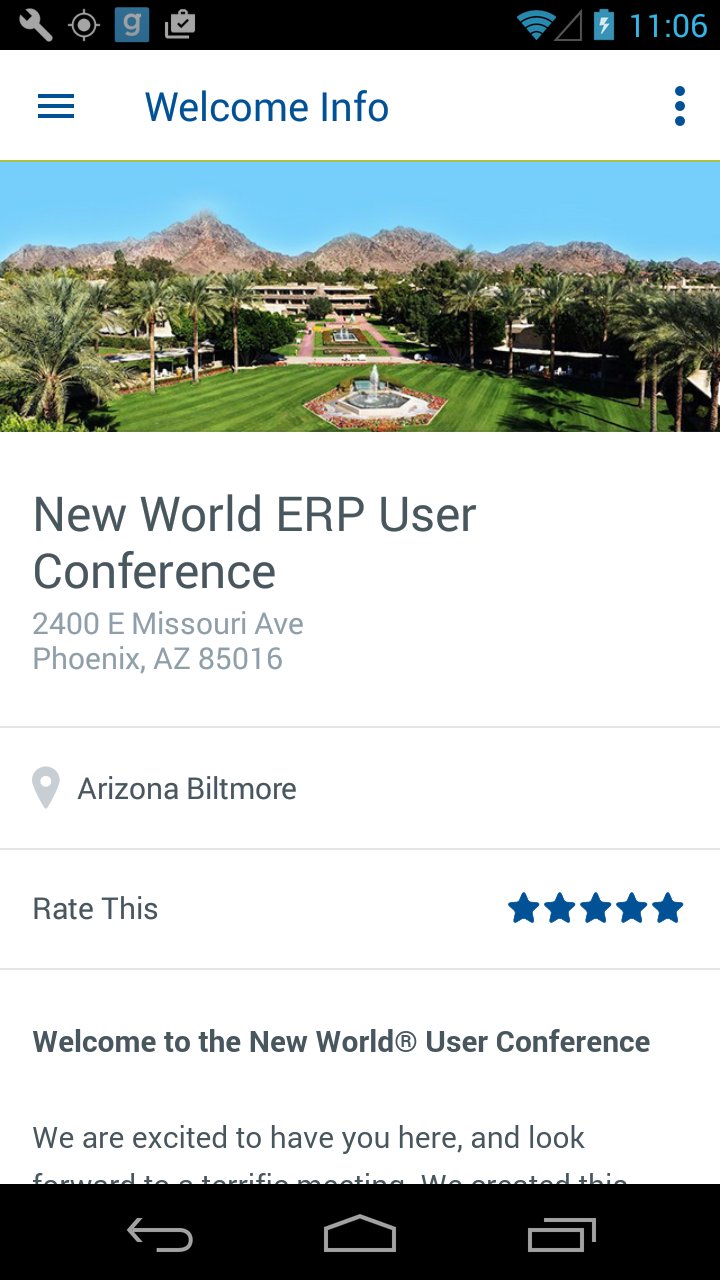Tap the Rate This label
The image size is (720, 1280).
pyautogui.click(x=95, y=908)
